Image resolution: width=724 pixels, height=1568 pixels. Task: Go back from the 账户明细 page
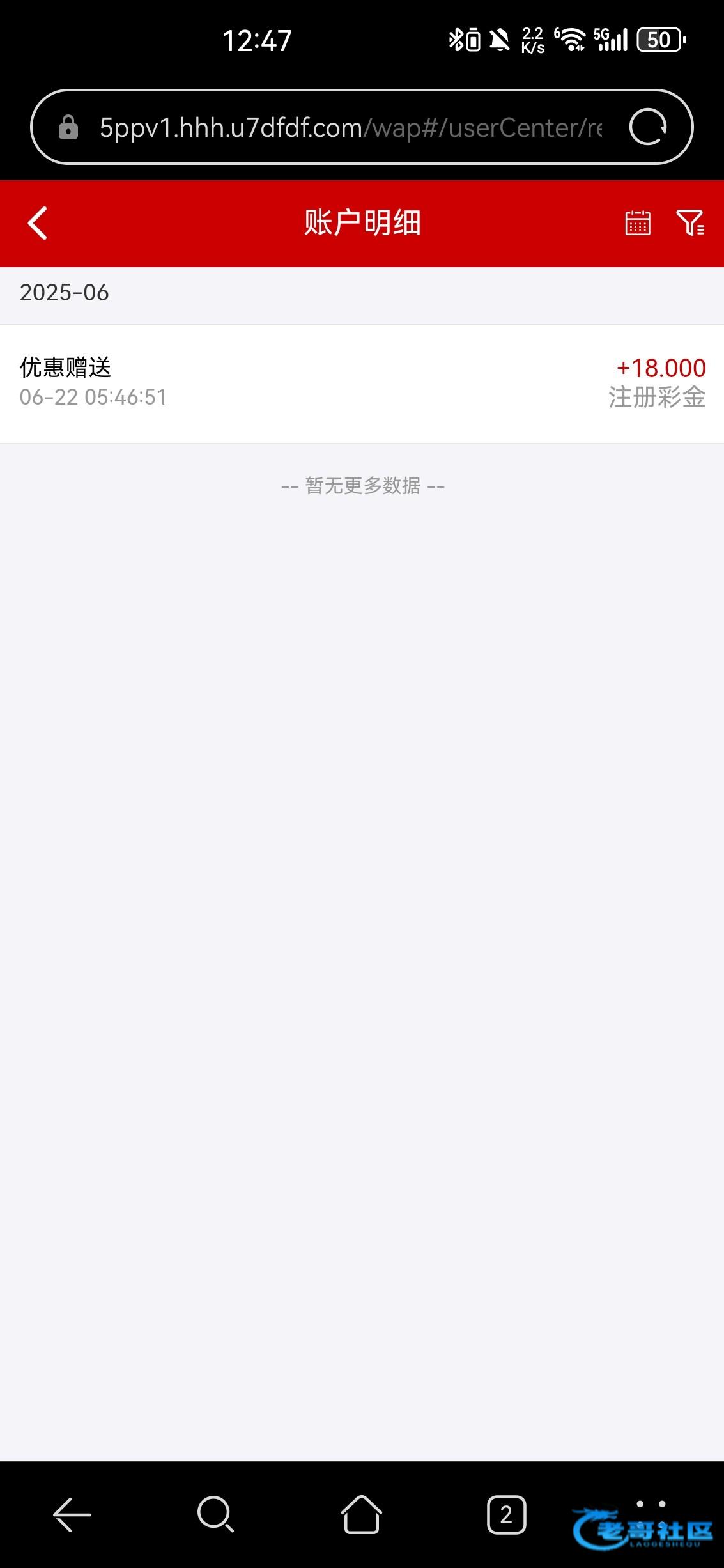[x=38, y=223]
